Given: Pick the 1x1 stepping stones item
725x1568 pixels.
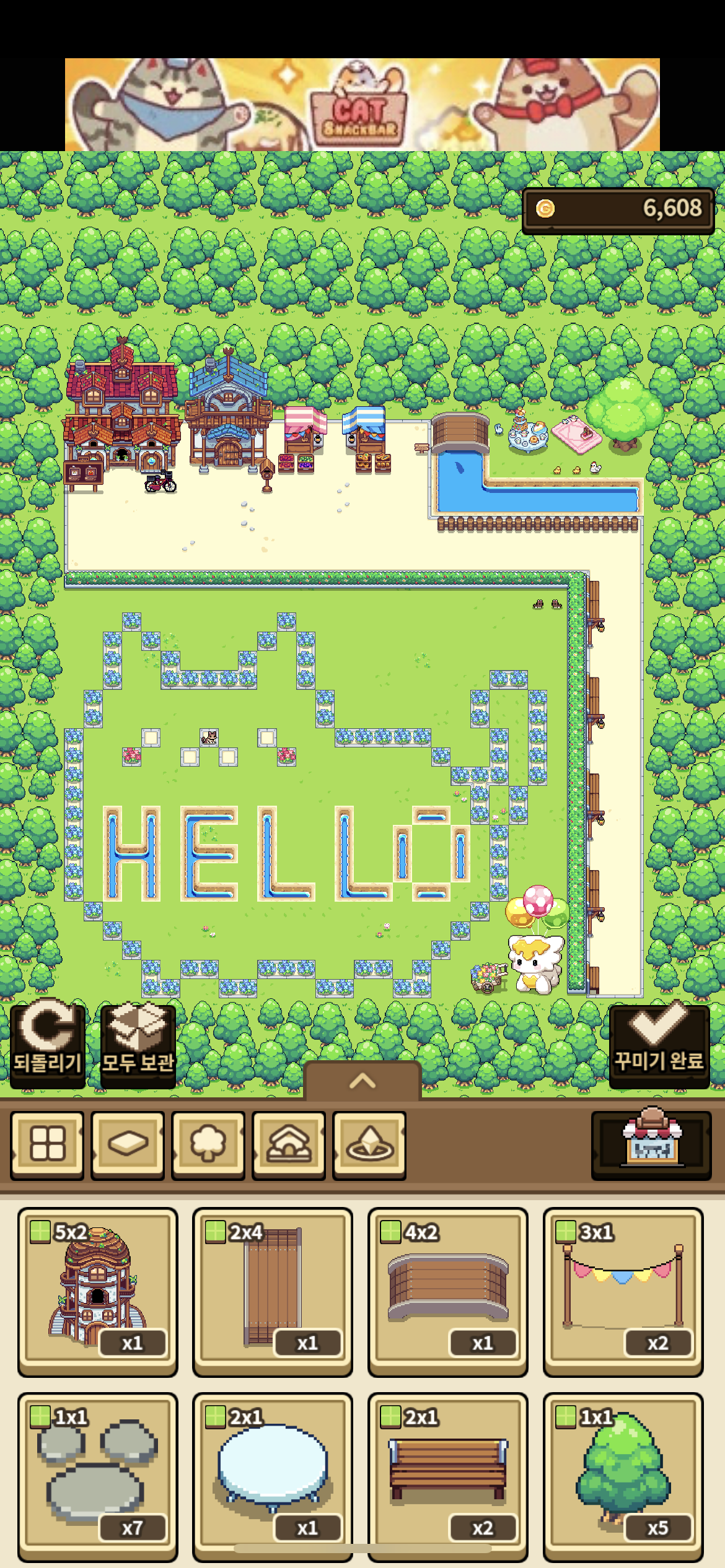Looking at the screenshot, I should [98, 1477].
